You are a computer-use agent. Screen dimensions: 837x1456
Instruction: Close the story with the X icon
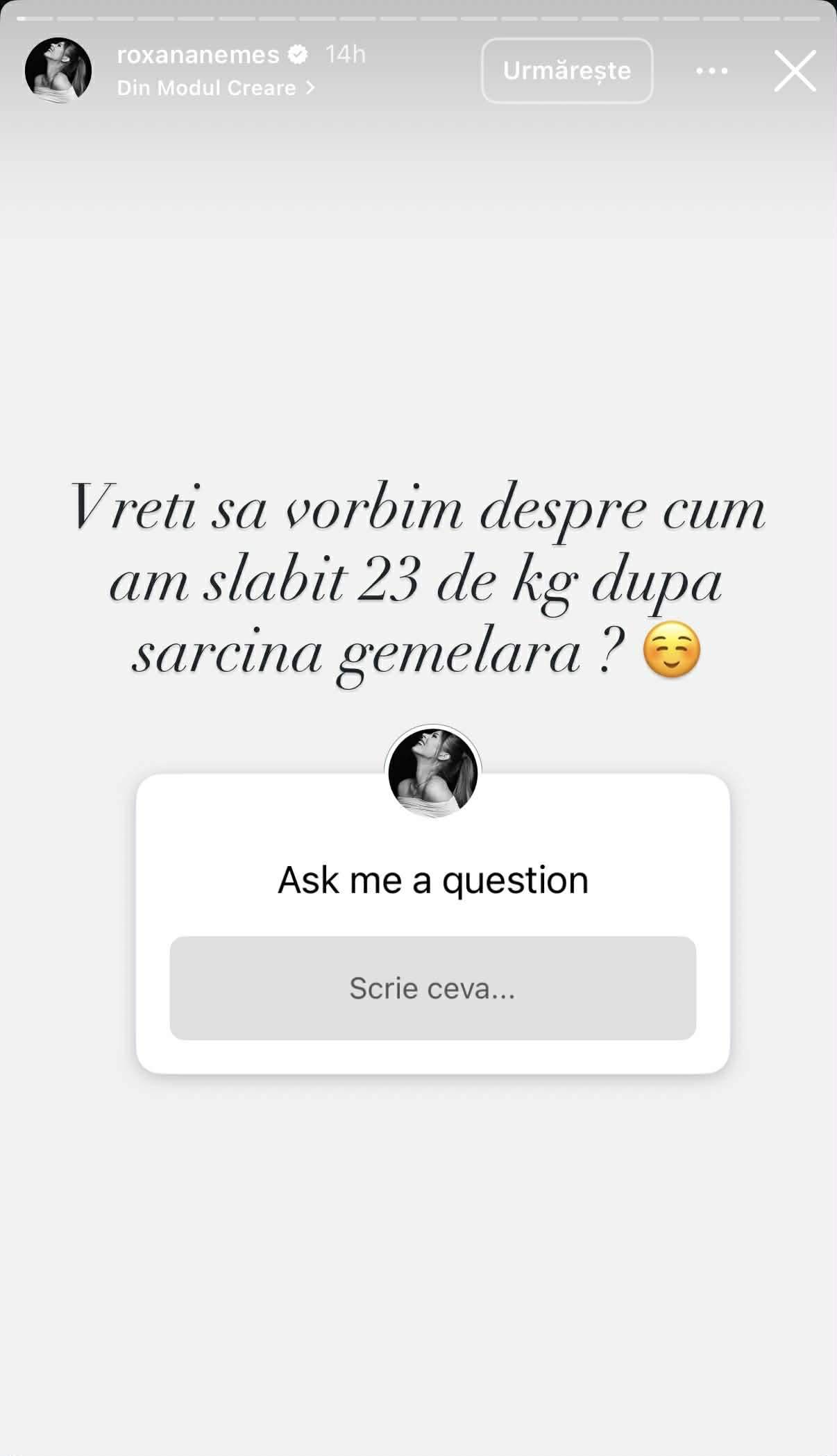click(x=795, y=71)
